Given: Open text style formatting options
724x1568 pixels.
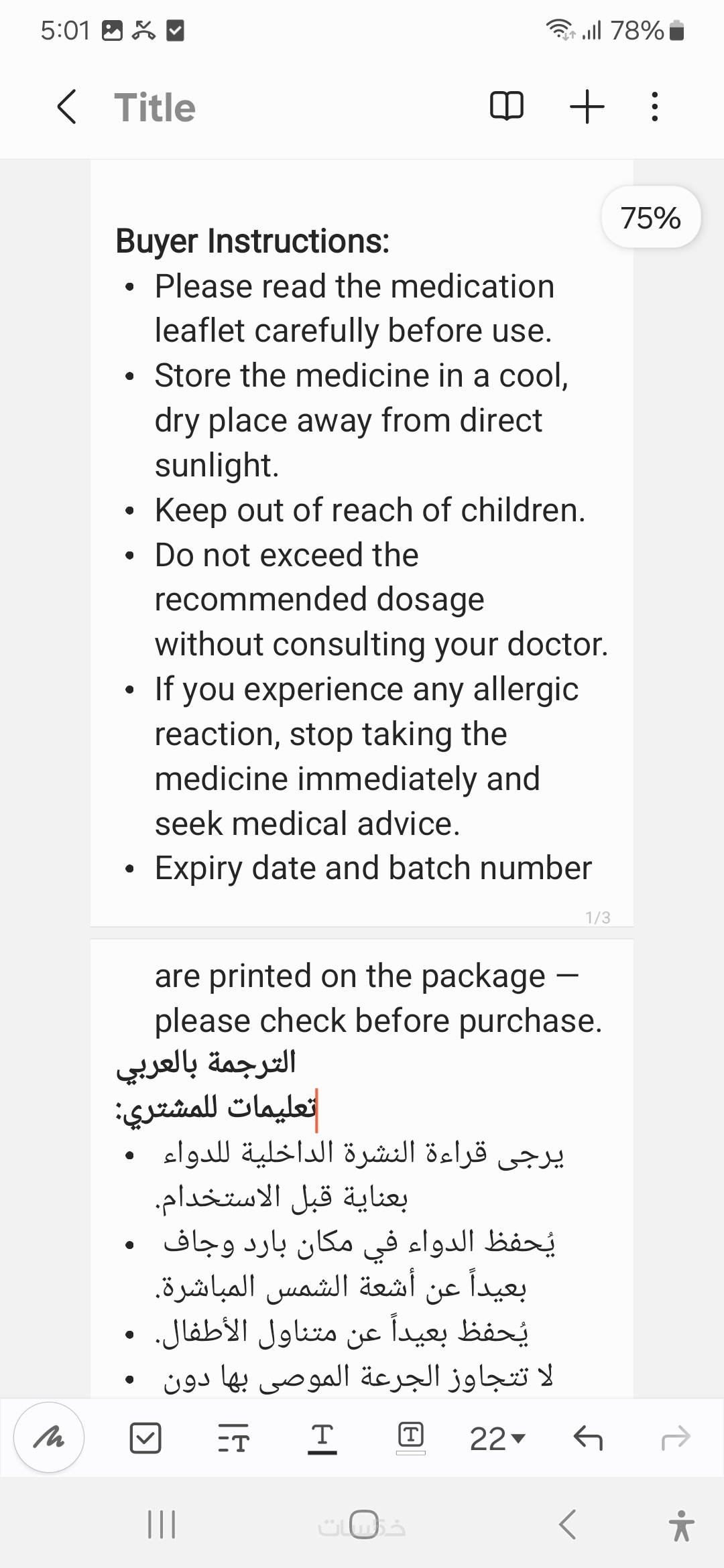Looking at the screenshot, I should point(233,1437).
